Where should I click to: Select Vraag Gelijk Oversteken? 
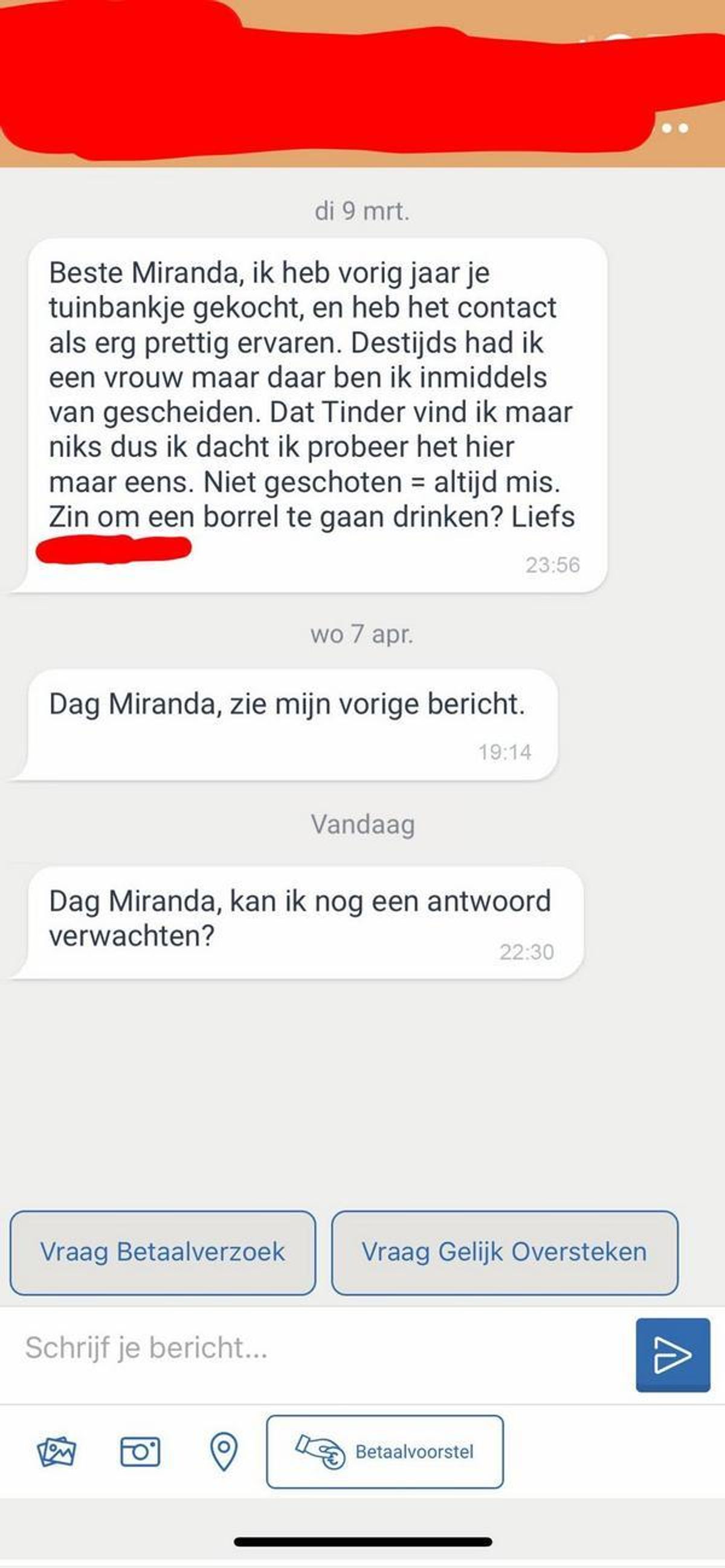tap(504, 1252)
